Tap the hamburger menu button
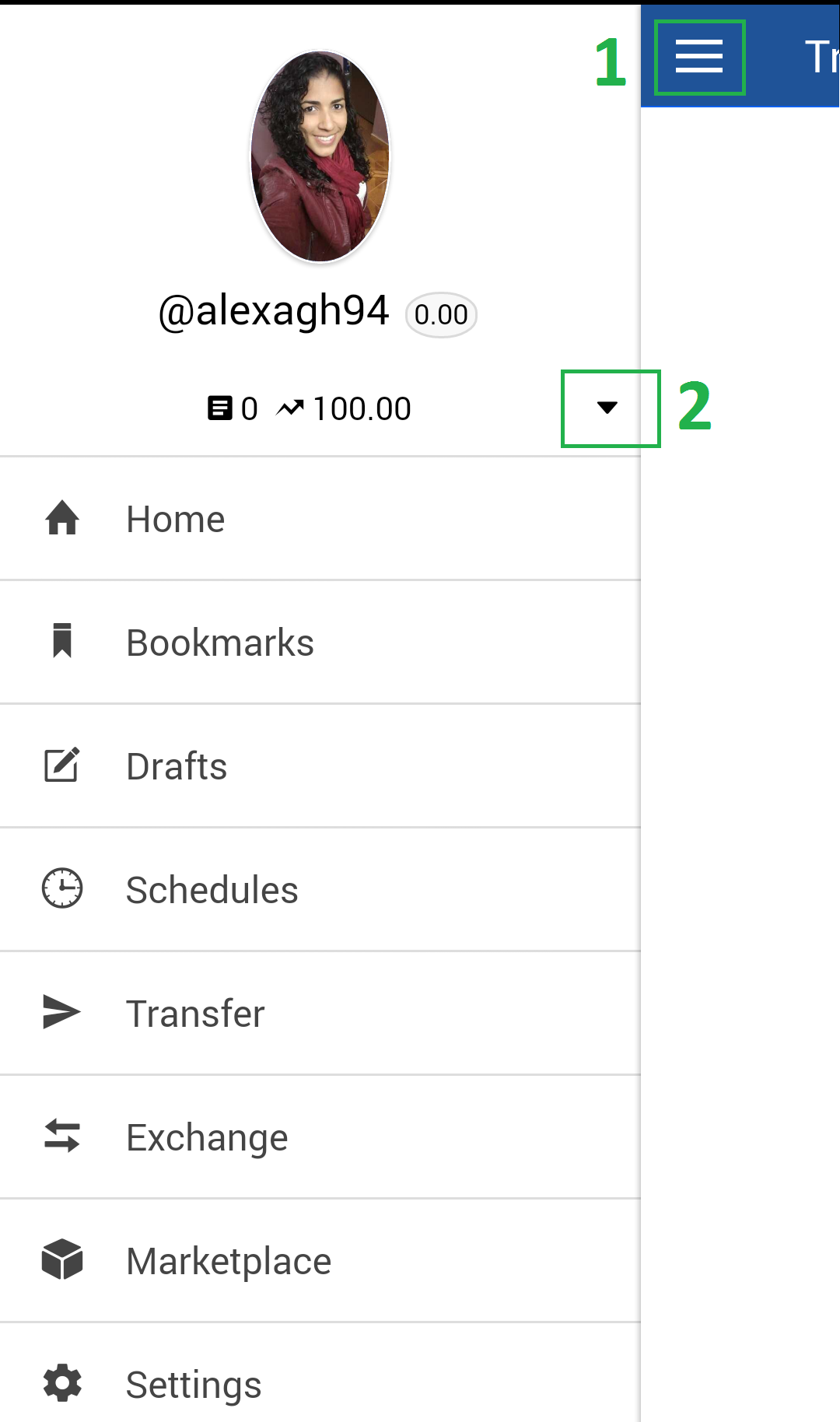The height and width of the screenshot is (1422, 840). tap(699, 58)
